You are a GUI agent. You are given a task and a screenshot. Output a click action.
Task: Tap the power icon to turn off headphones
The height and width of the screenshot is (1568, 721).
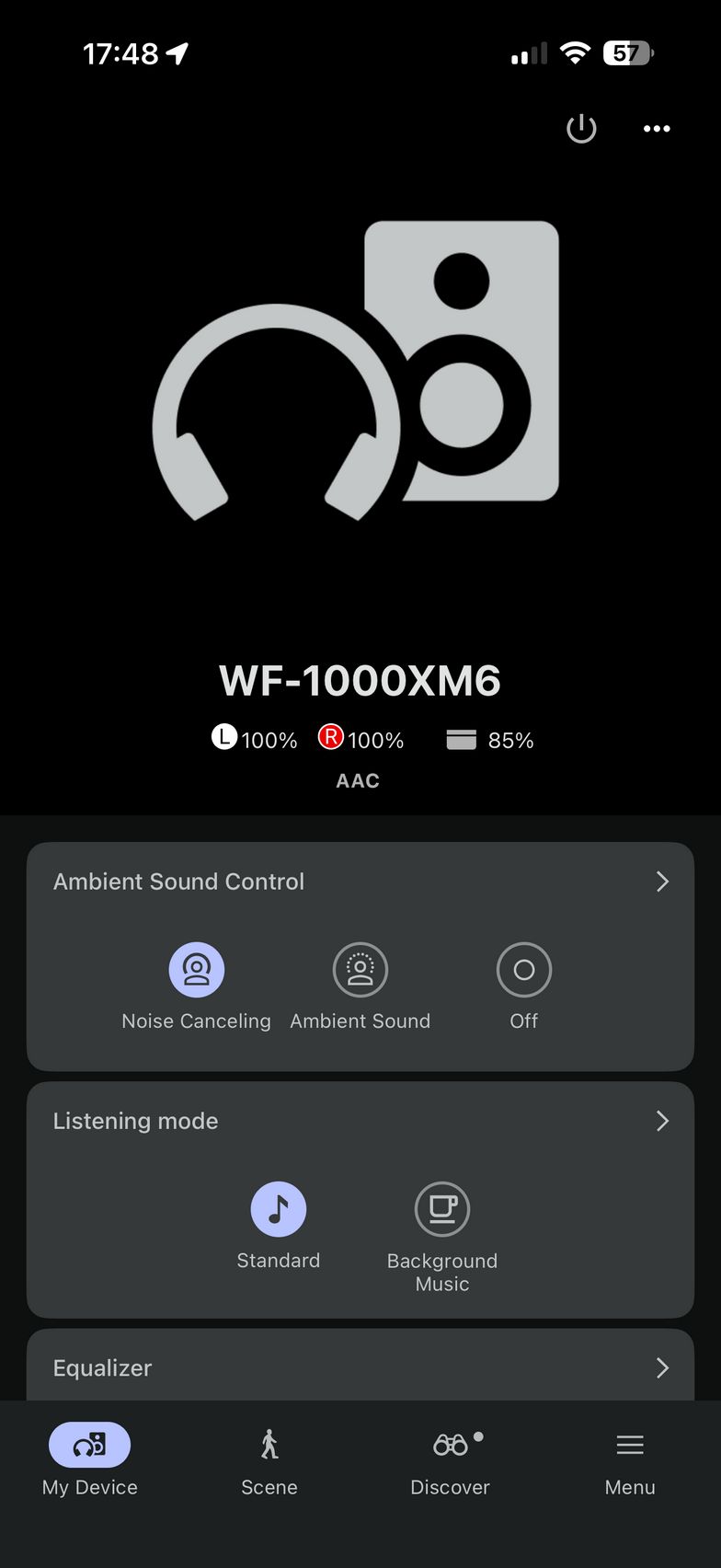581,129
